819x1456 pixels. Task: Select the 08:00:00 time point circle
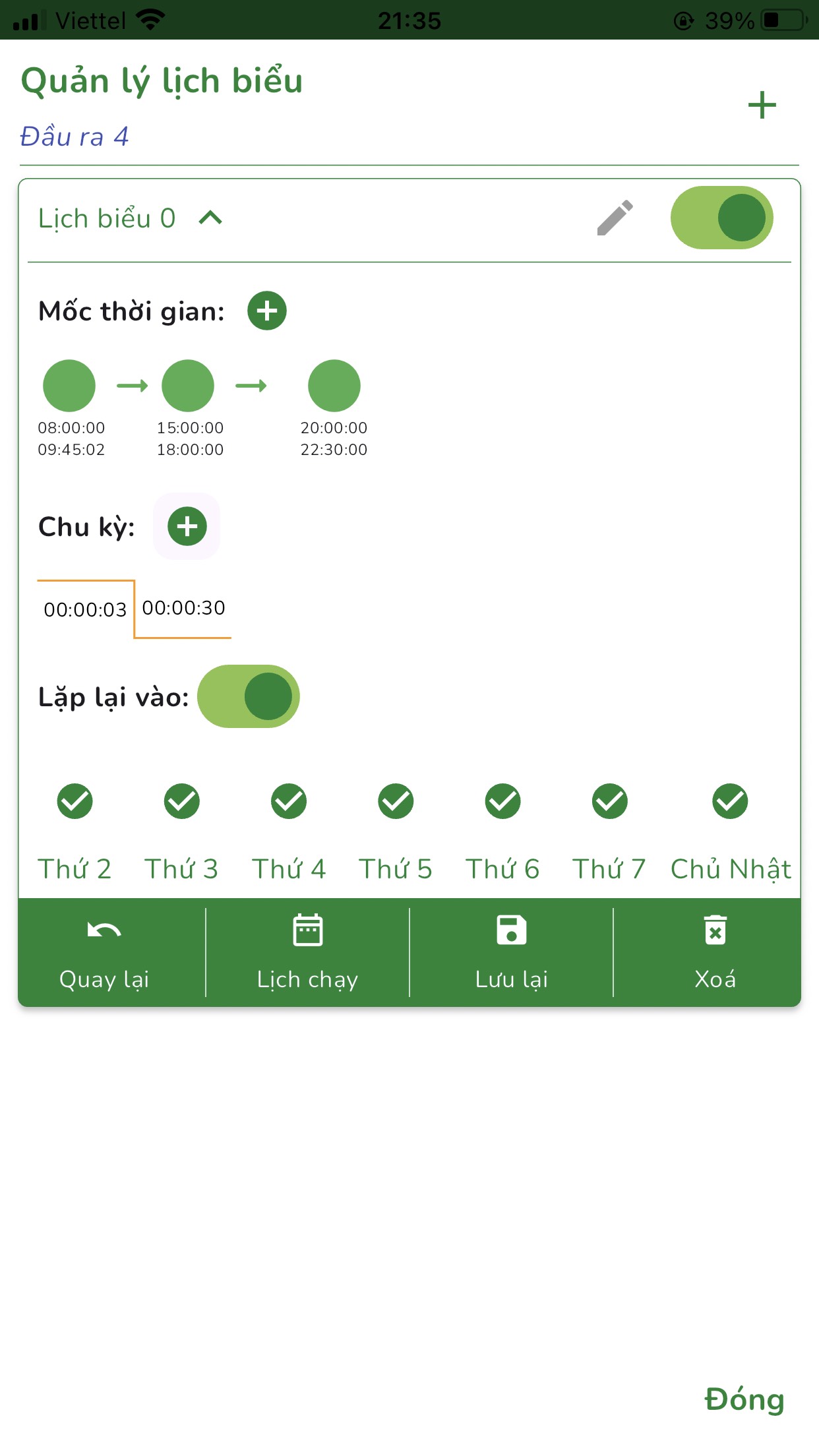[x=69, y=386]
